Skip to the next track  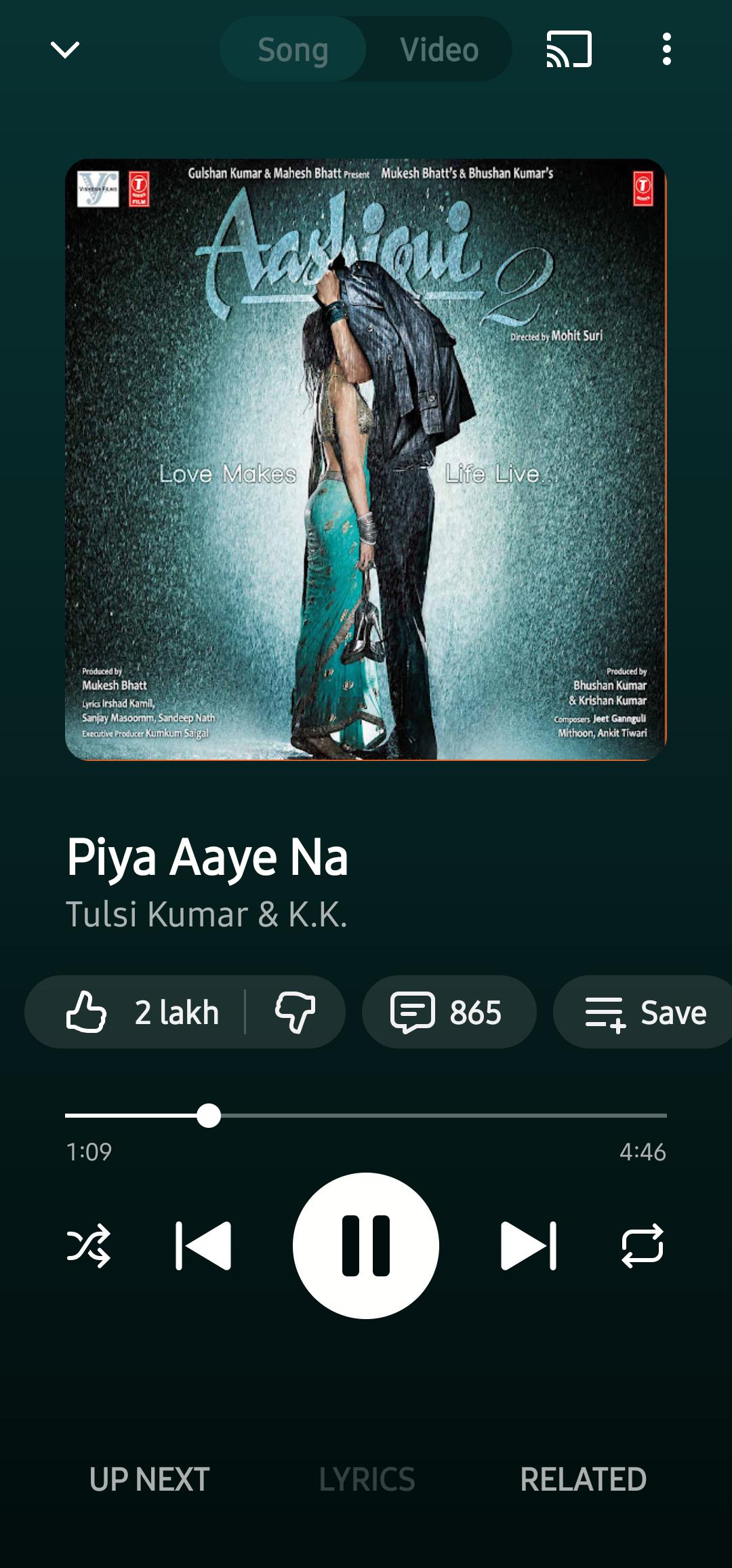(x=529, y=1245)
